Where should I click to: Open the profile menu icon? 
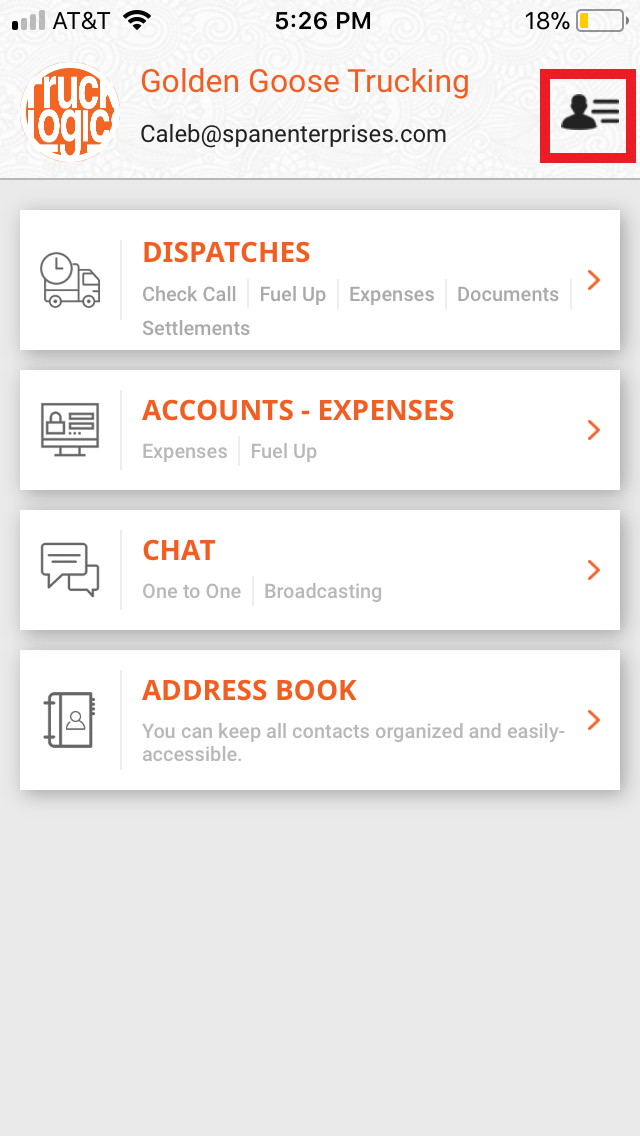pyautogui.click(x=589, y=113)
